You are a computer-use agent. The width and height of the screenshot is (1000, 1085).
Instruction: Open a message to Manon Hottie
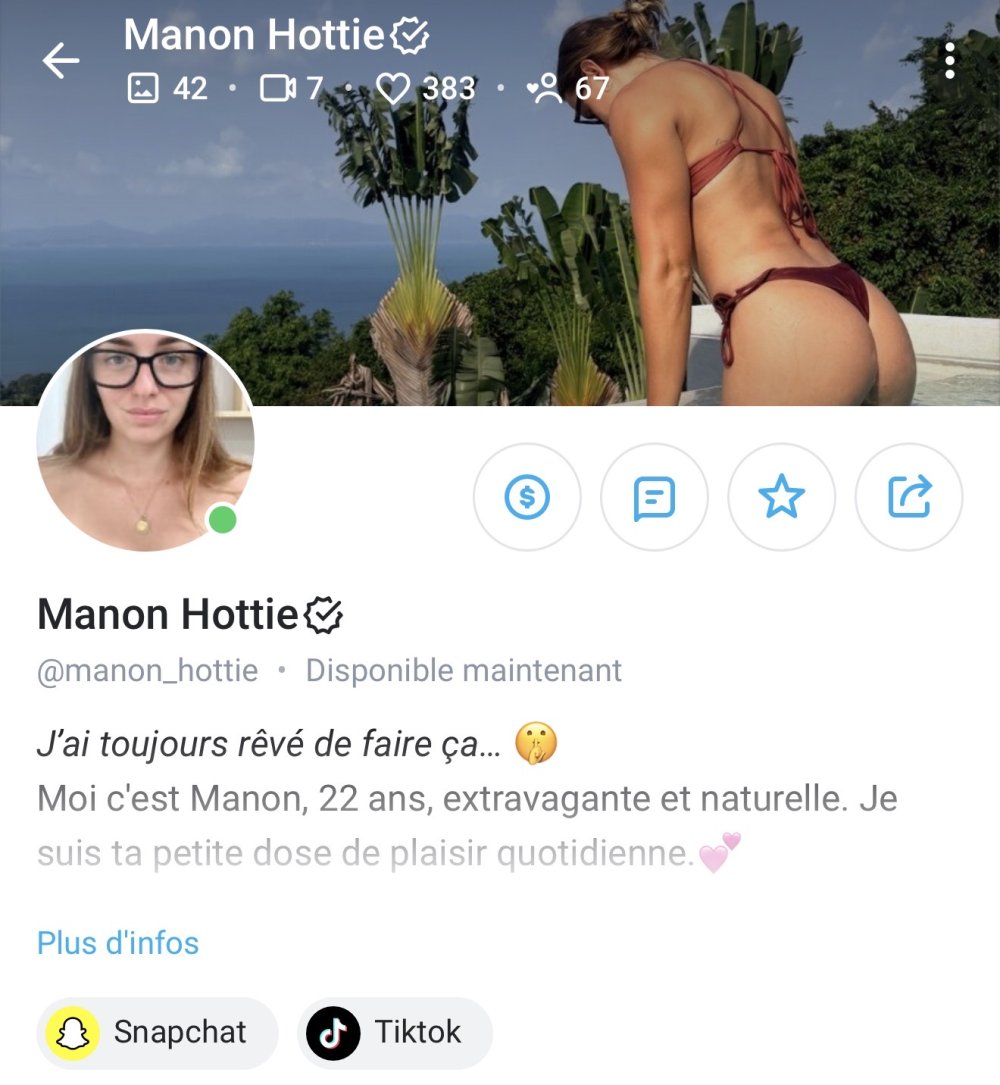[x=654, y=497]
